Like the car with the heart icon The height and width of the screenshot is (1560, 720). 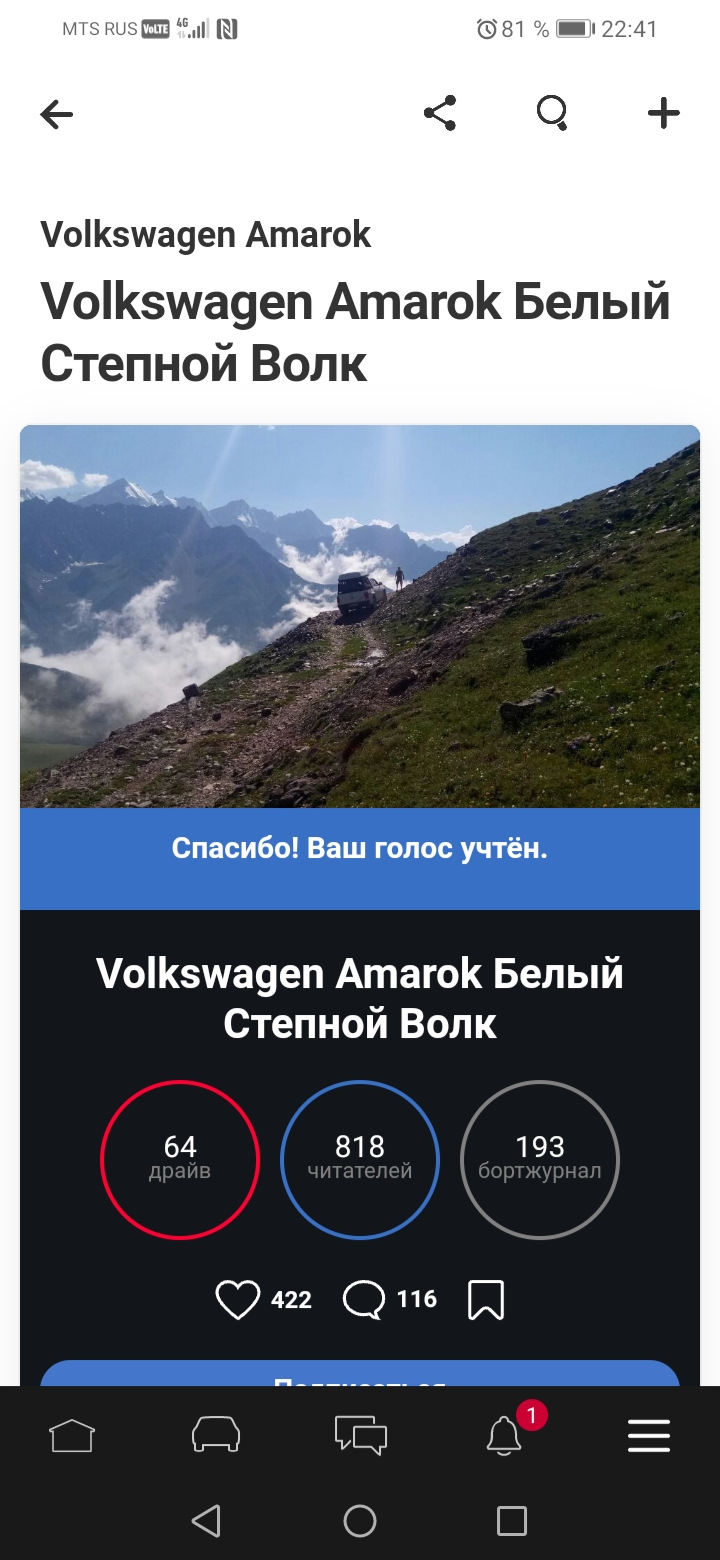pyautogui.click(x=238, y=1300)
